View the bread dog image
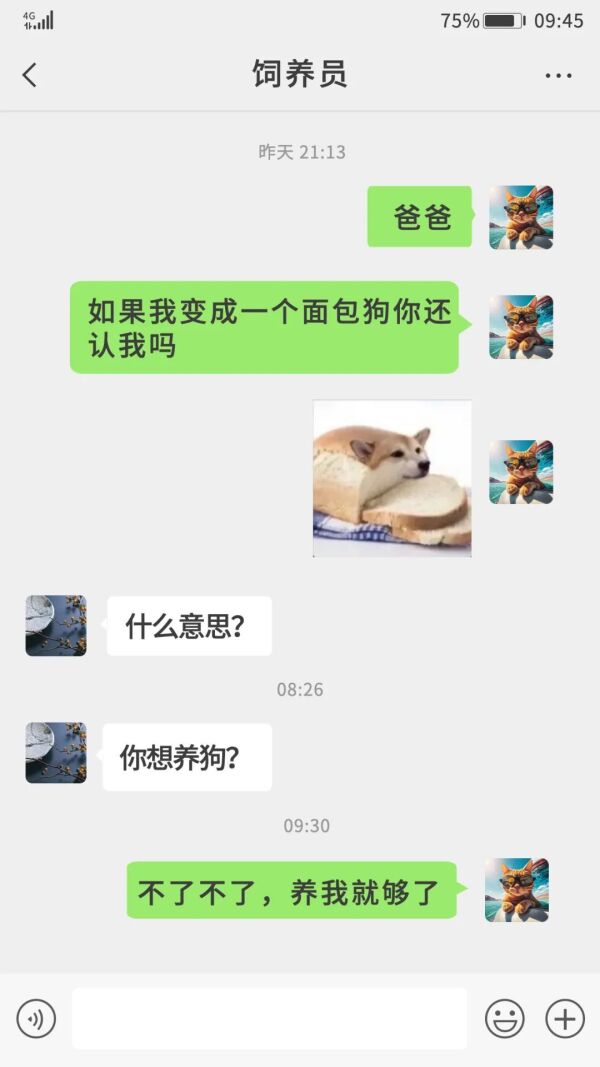The height and width of the screenshot is (1067, 600). tap(392, 478)
